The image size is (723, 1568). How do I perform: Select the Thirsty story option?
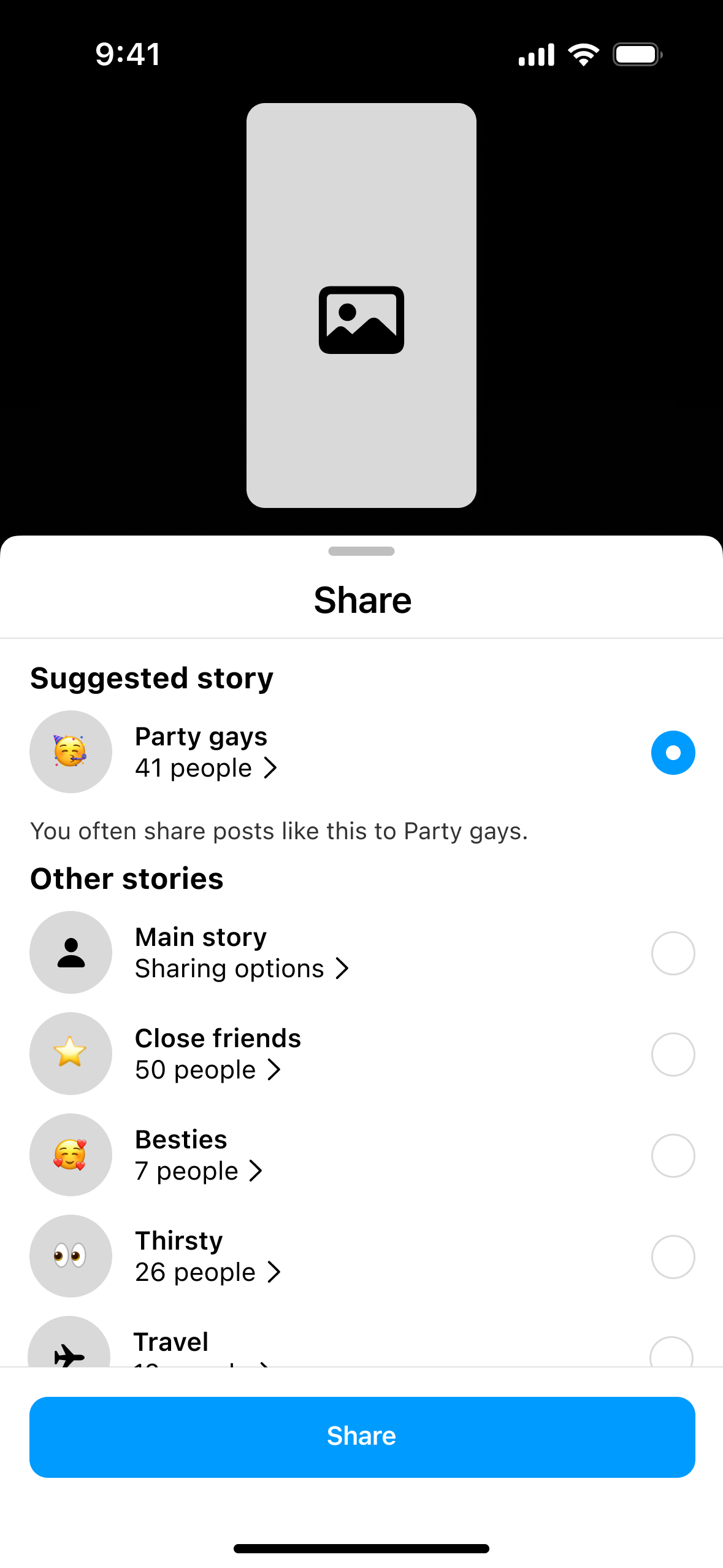point(673,1256)
